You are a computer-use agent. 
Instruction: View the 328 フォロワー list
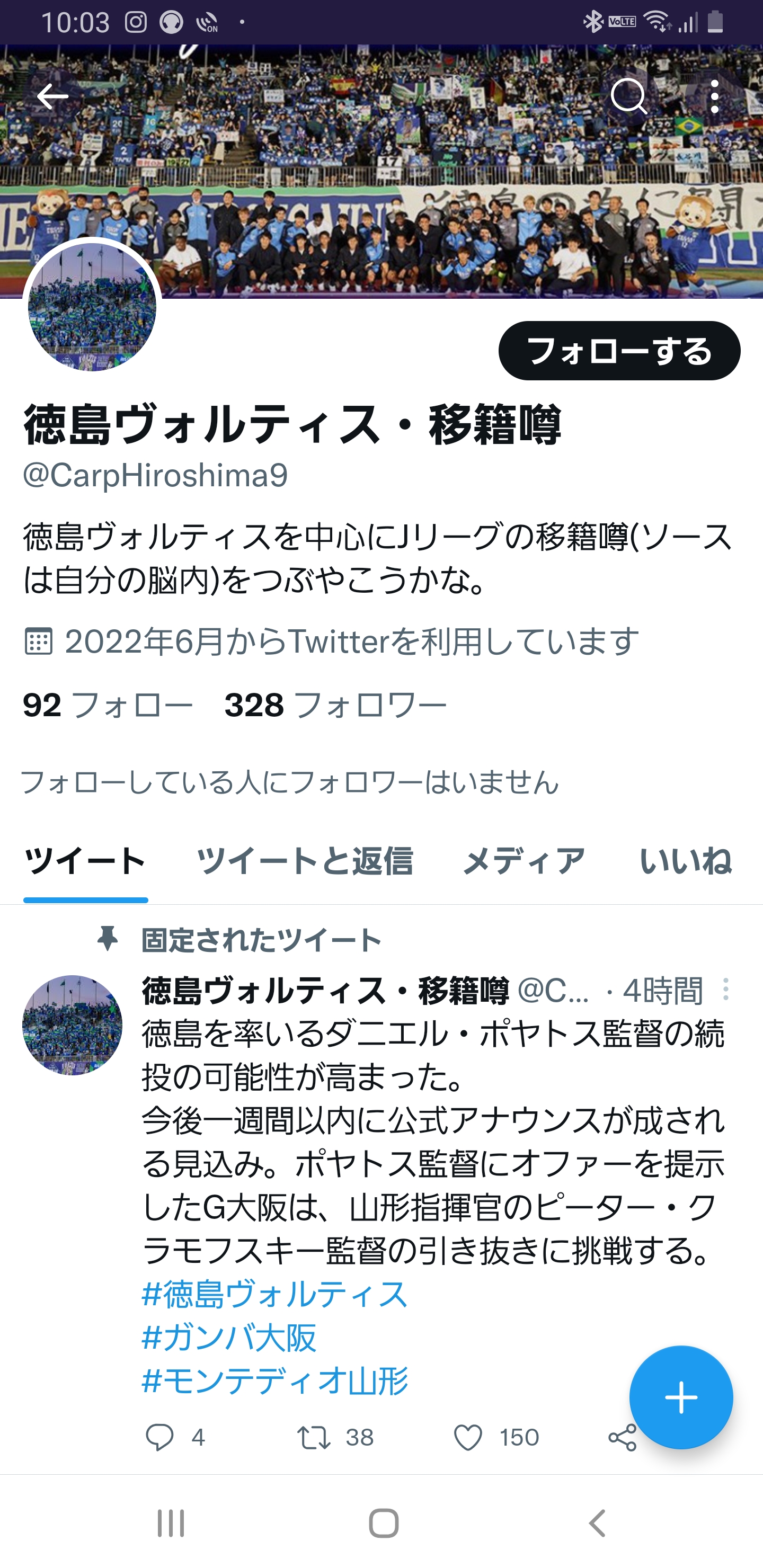(335, 705)
